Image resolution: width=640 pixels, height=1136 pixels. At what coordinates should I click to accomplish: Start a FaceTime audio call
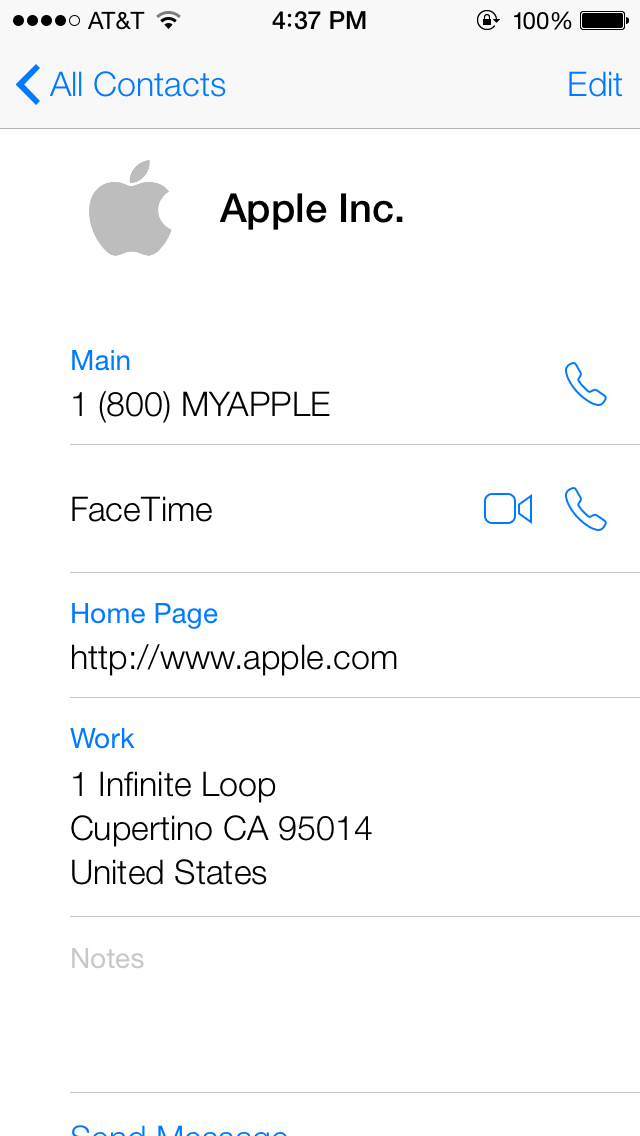585,509
